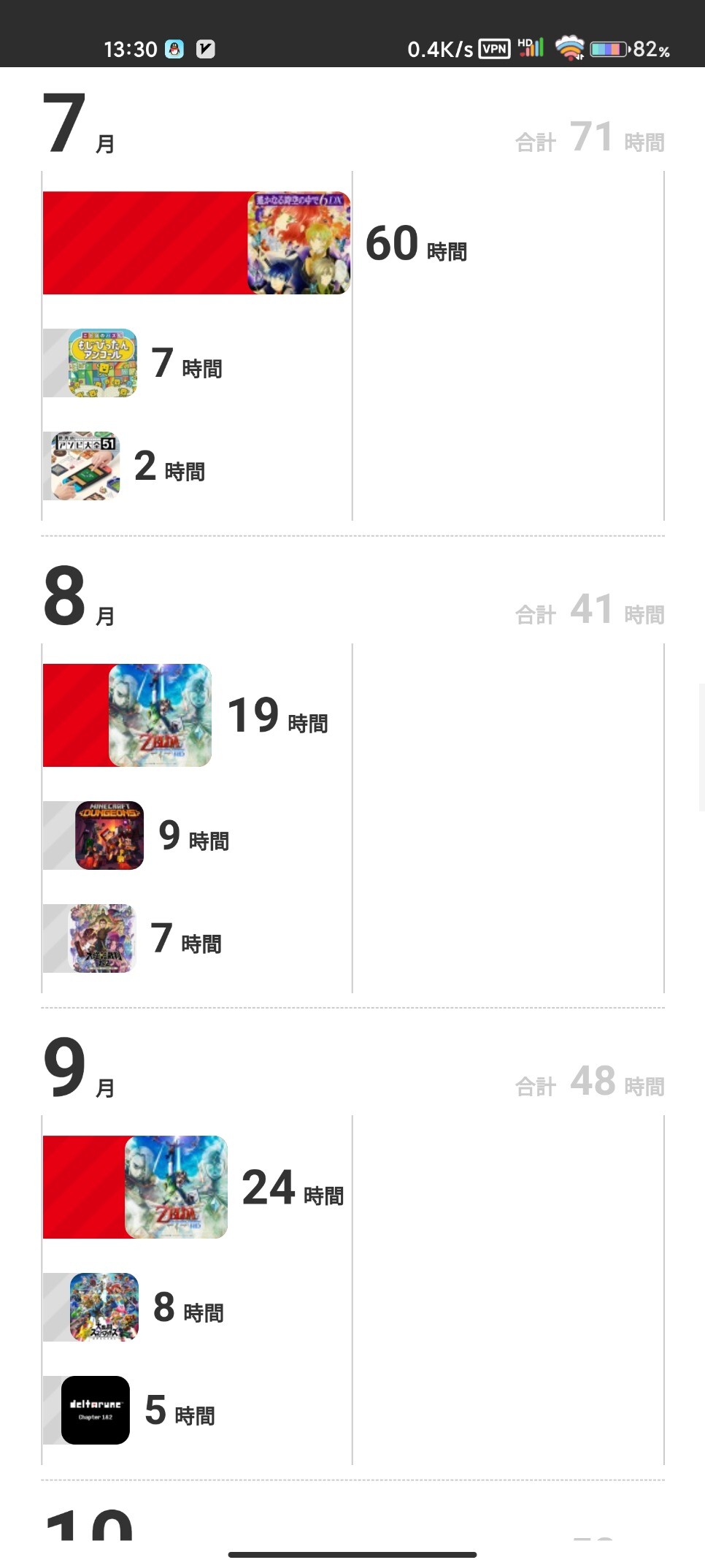The width and height of the screenshot is (705, 1568).
Task: Open September's Zelda Skyward Sword HD tile
Action: point(176,1187)
